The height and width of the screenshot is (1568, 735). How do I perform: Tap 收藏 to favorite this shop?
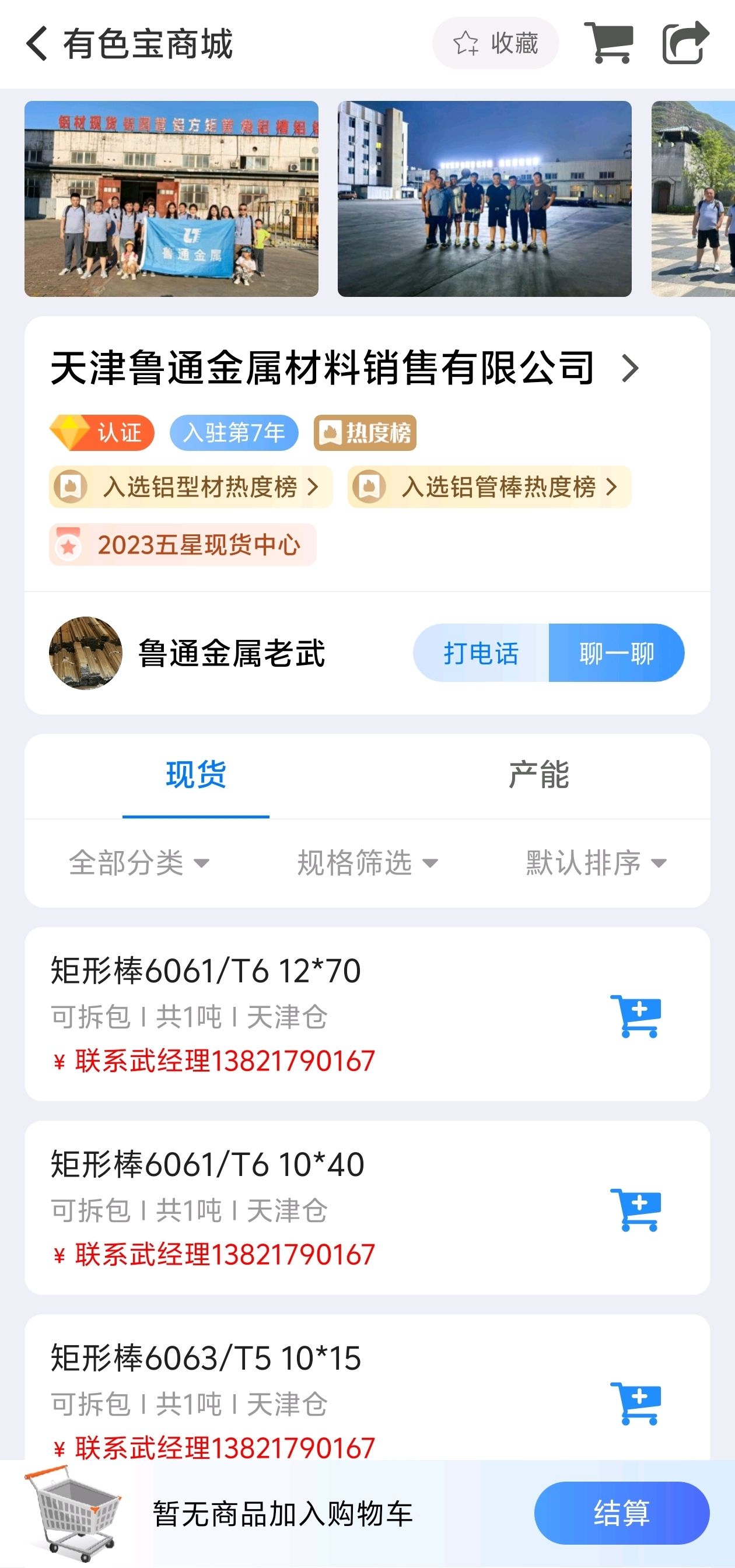point(495,43)
